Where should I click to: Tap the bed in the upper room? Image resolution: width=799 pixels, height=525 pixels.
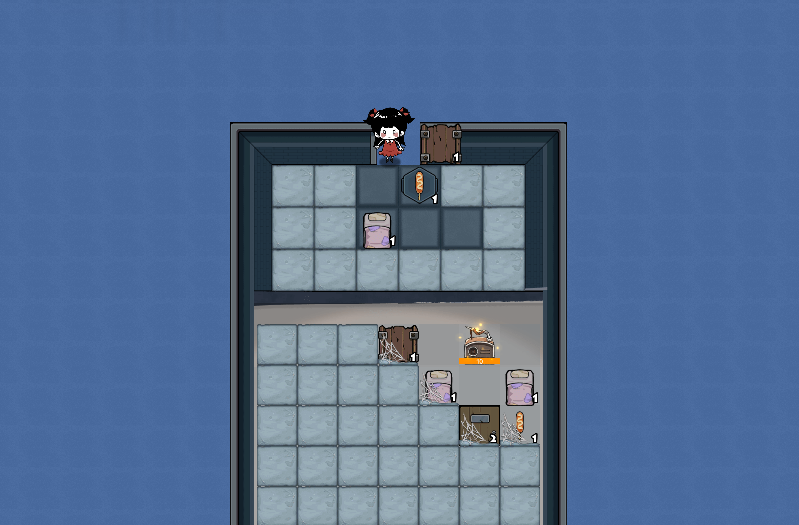(x=377, y=229)
